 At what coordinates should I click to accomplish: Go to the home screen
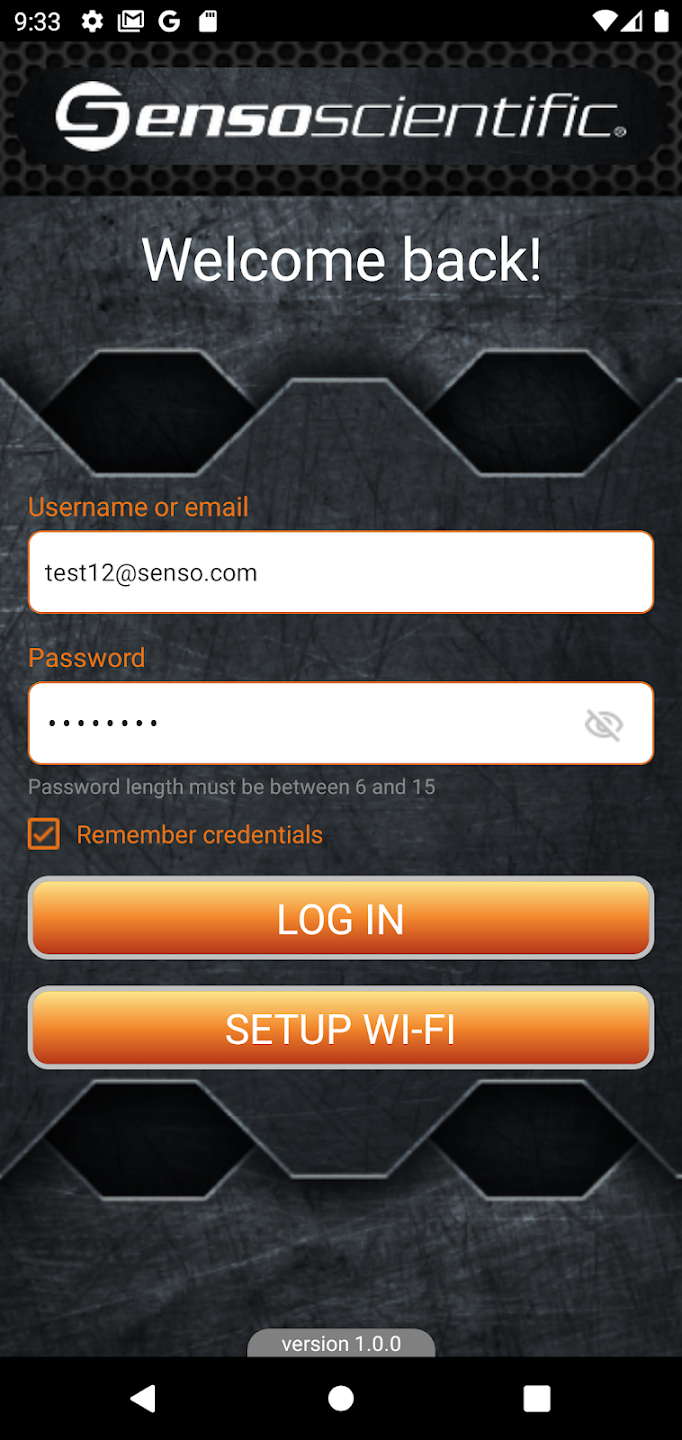point(341,1398)
